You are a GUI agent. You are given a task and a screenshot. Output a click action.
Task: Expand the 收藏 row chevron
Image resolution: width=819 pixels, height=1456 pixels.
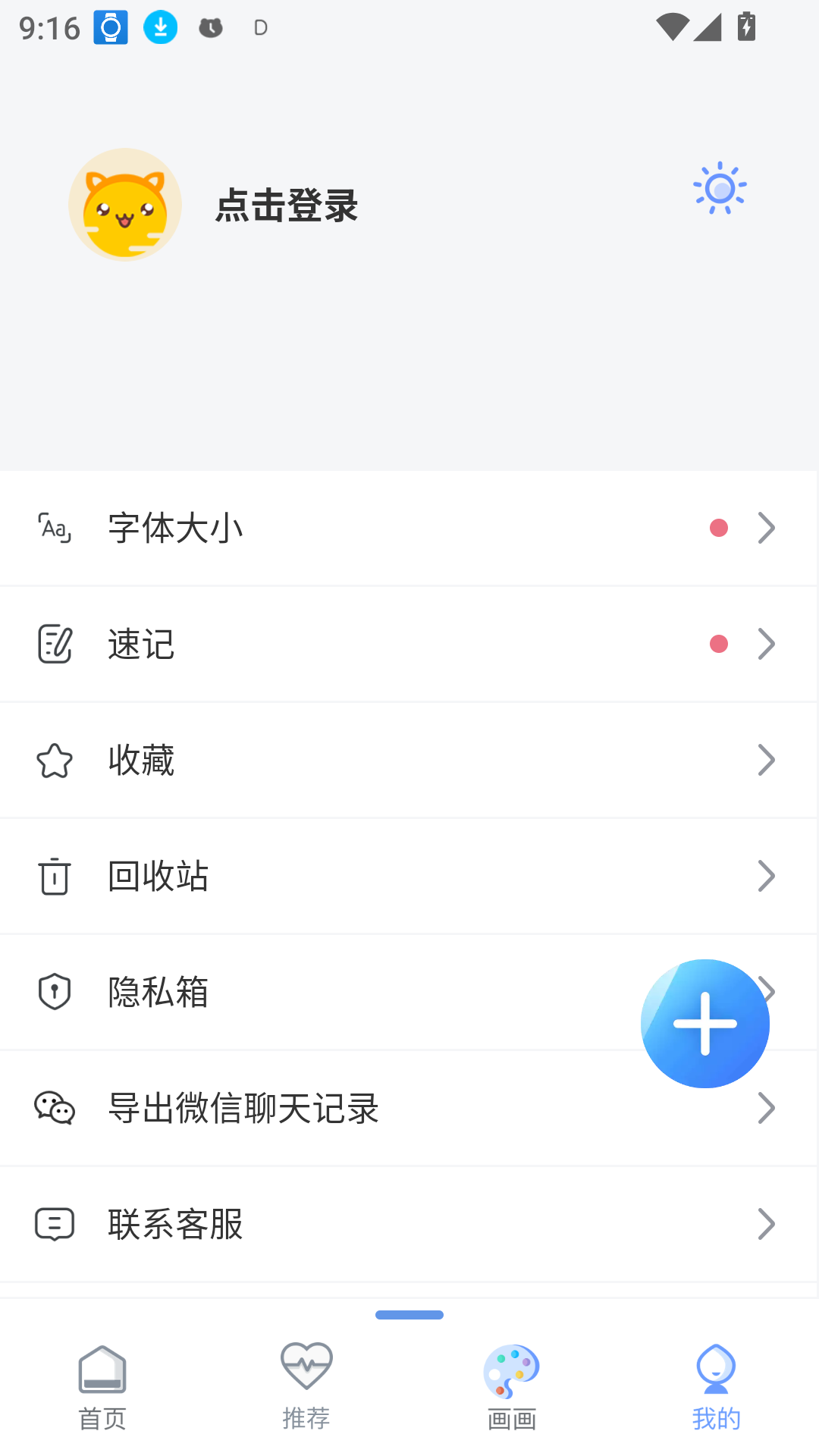click(x=766, y=760)
